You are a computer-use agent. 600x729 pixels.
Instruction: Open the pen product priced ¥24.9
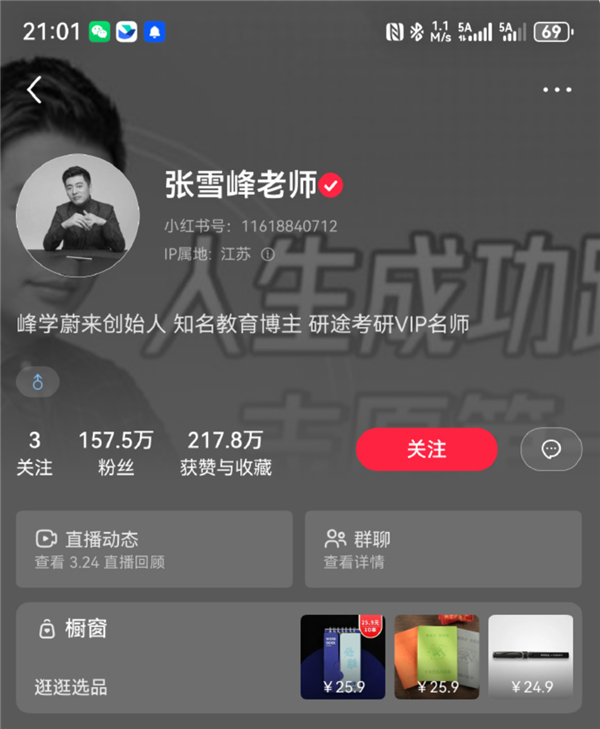pos(530,657)
